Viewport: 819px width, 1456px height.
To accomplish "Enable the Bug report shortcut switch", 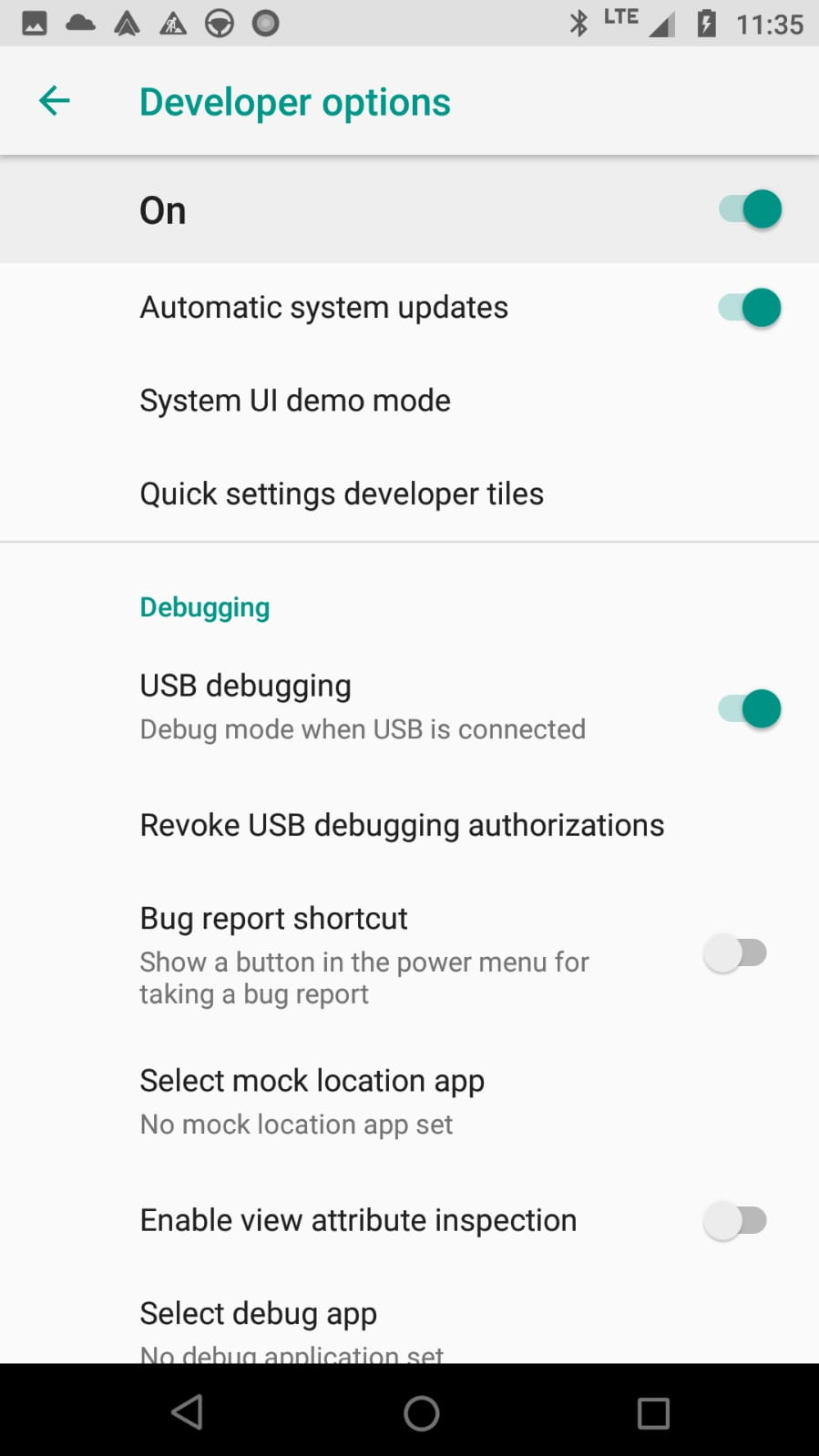I will (736, 953).
